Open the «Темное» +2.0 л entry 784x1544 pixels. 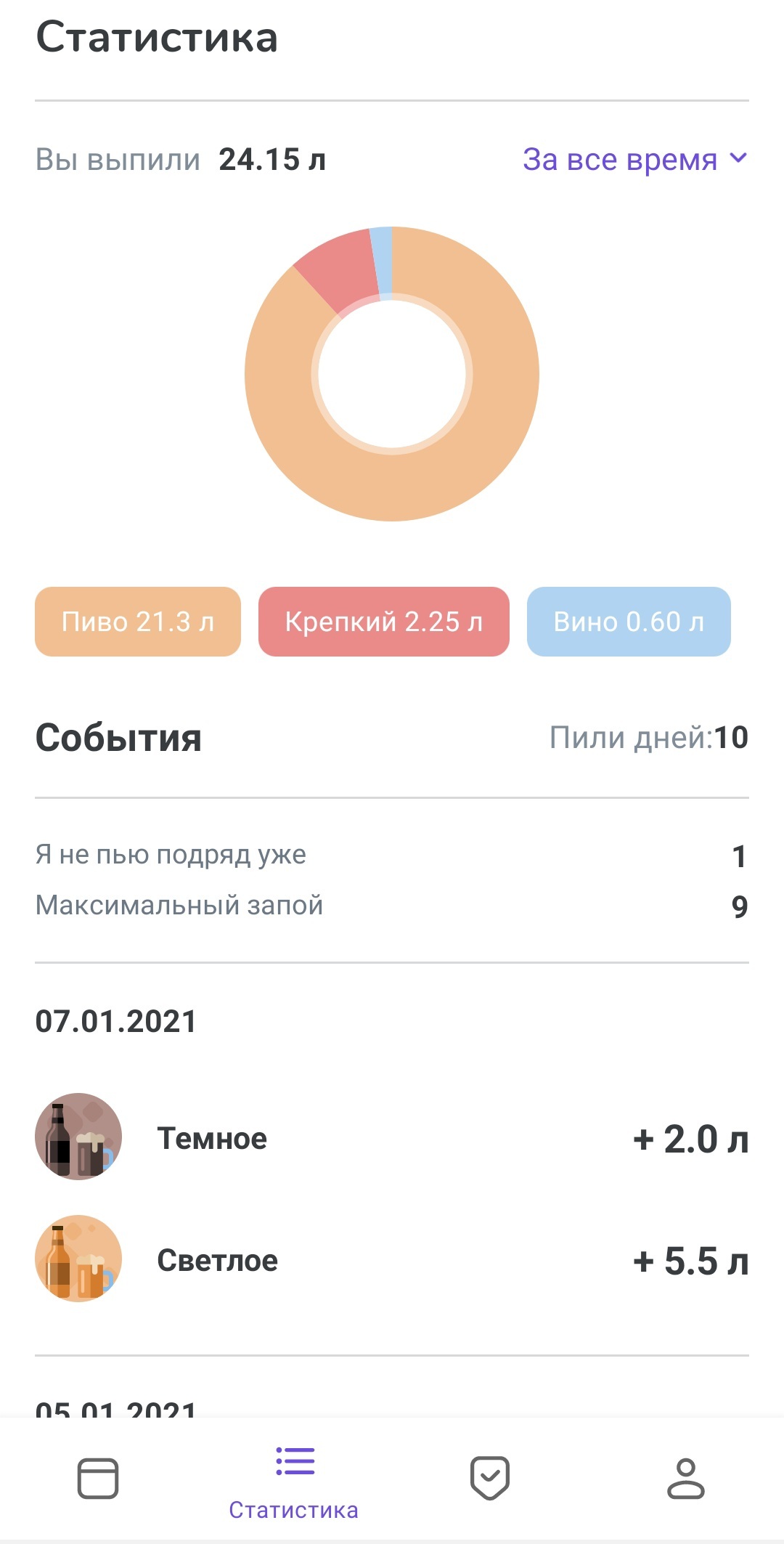(x=392, y=1137)
